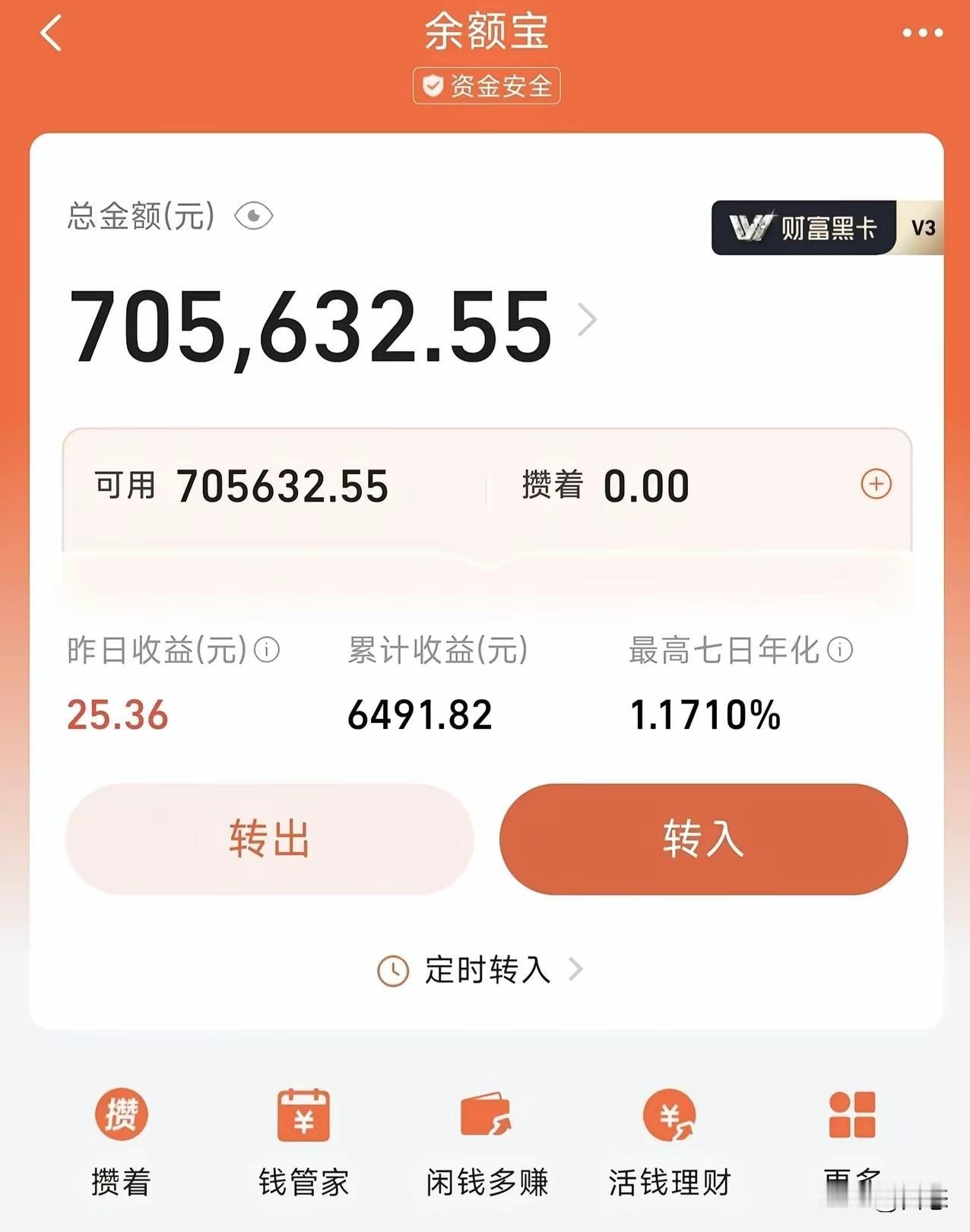Select the 闲钱多赚 wallet icon
The width and height of the screenshot is (970, 1232).
pyautogui.click(x=485, y=1115)
